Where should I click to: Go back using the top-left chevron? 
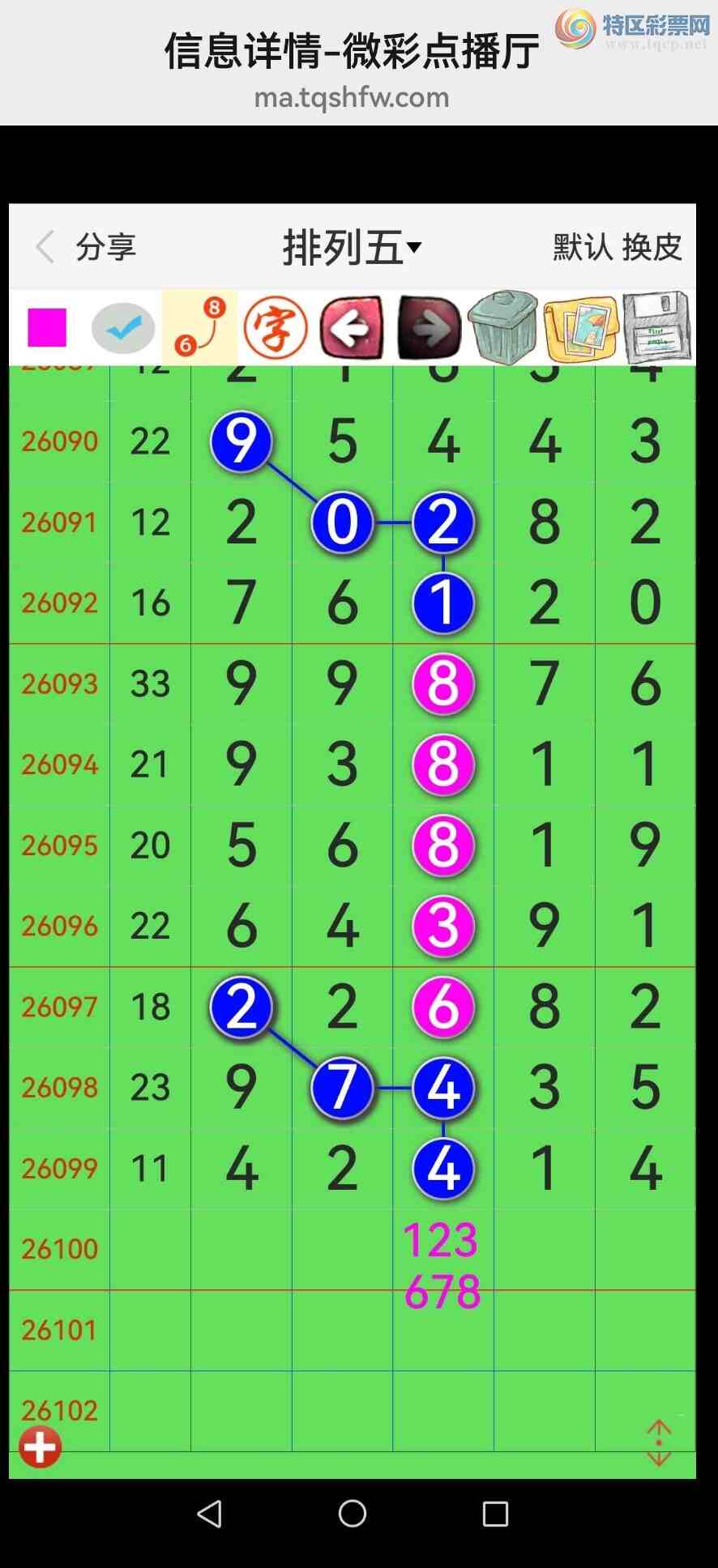[45, 247]
